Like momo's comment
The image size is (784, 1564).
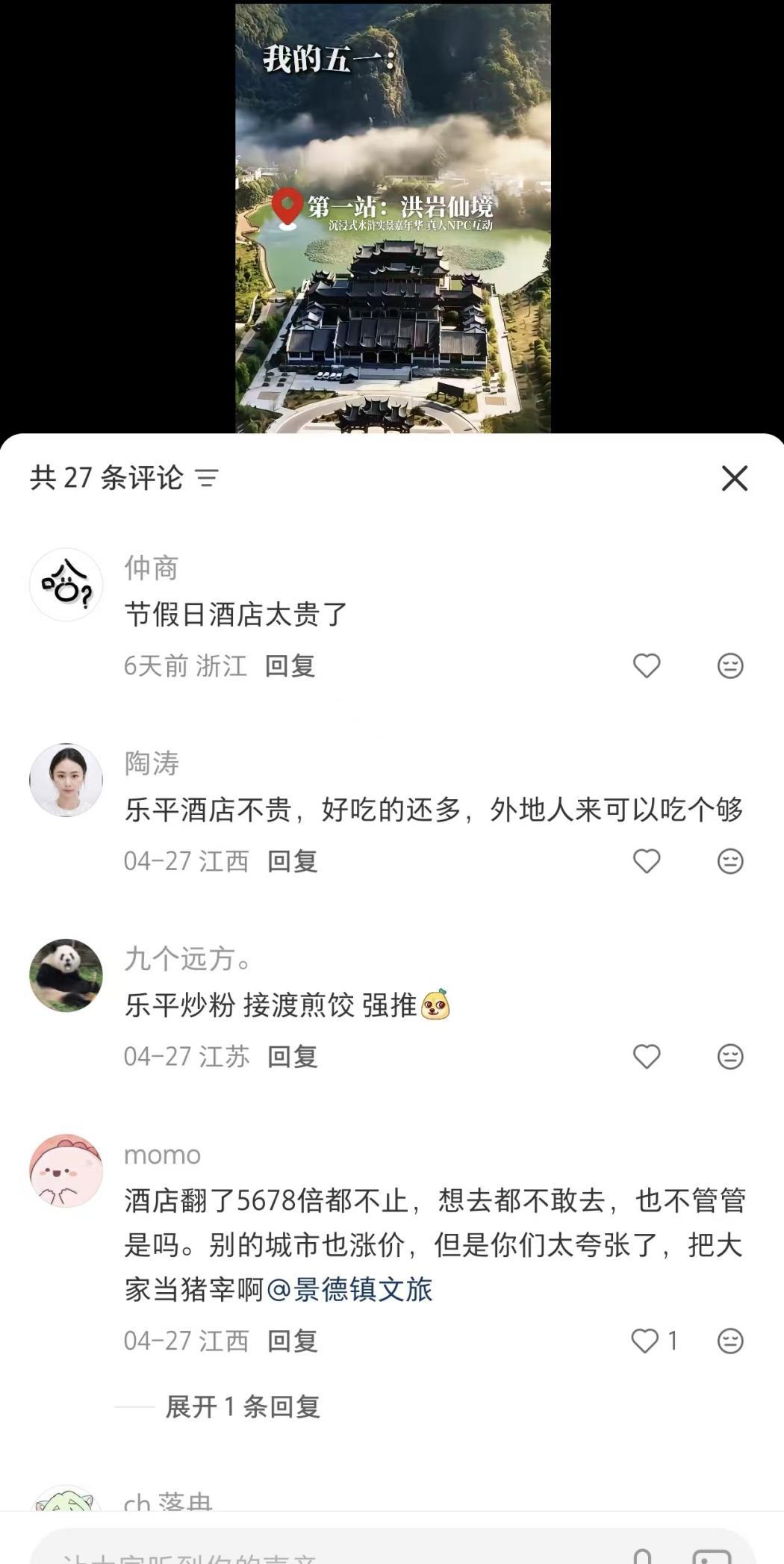tap(645, 1341)
